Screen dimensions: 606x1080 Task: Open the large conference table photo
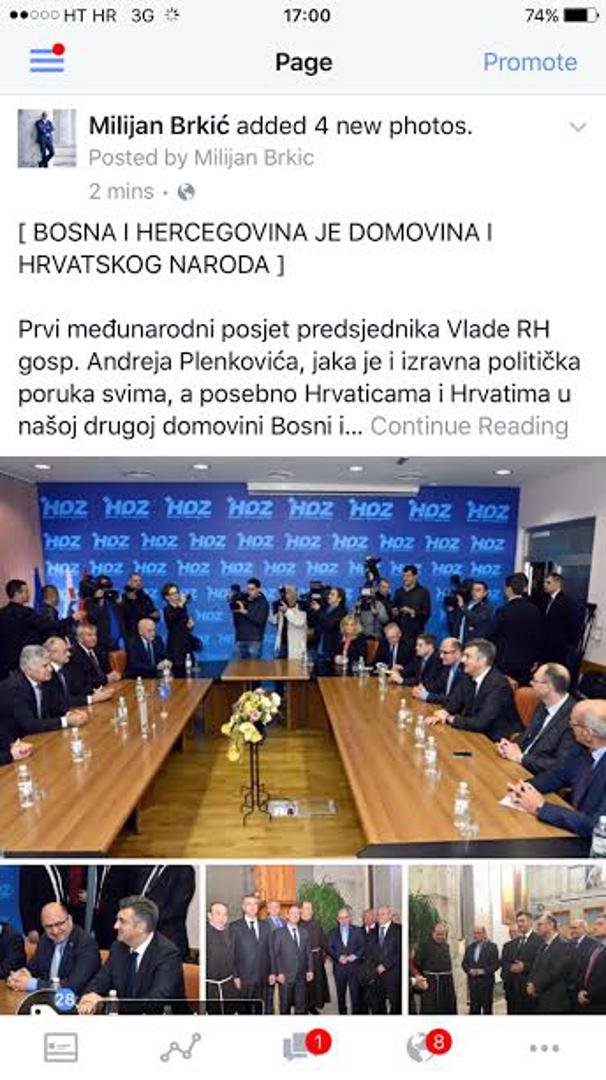(303, 656)
